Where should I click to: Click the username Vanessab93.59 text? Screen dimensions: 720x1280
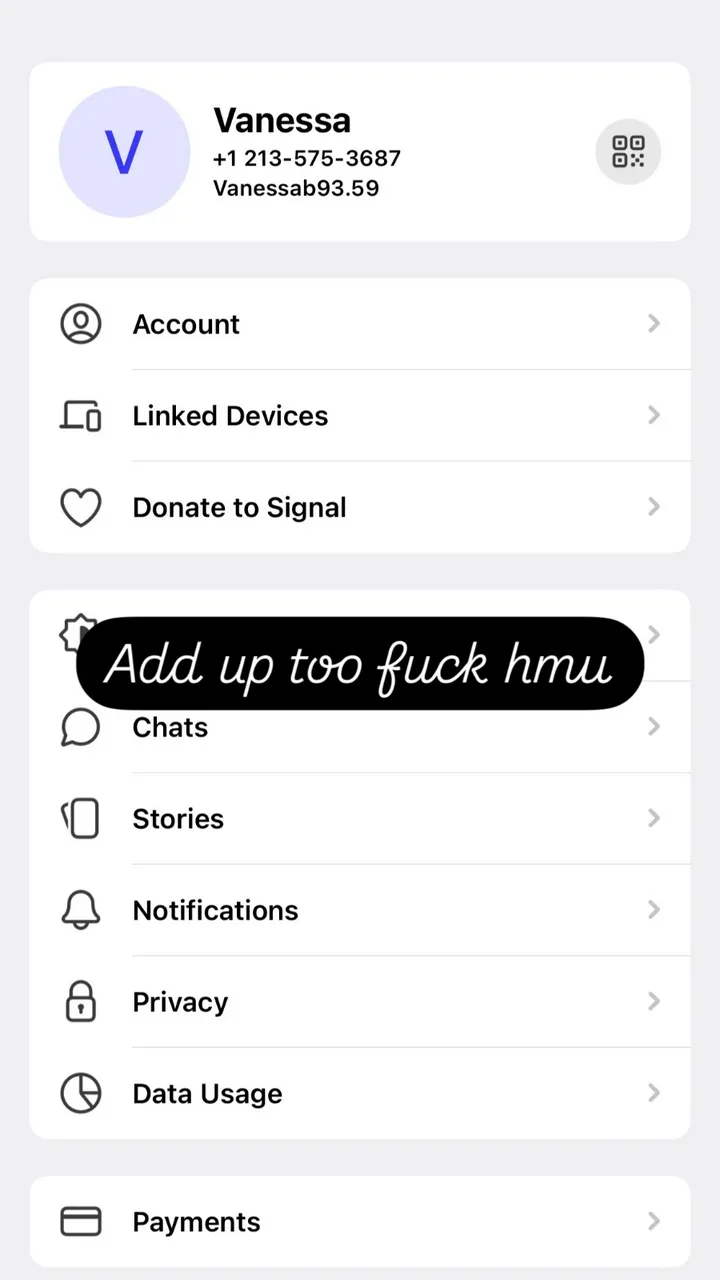coord(296,188)
